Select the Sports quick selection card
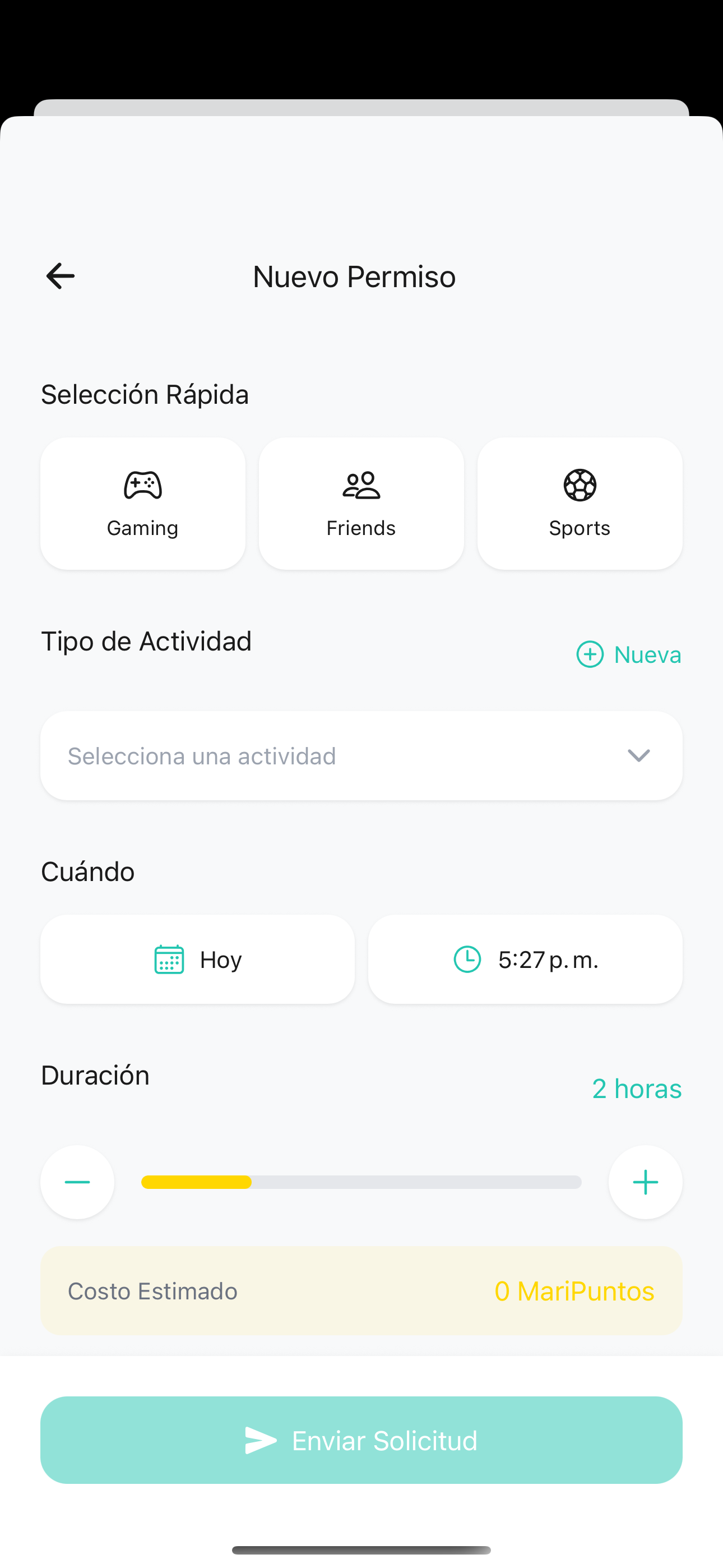 click(580, 504)
